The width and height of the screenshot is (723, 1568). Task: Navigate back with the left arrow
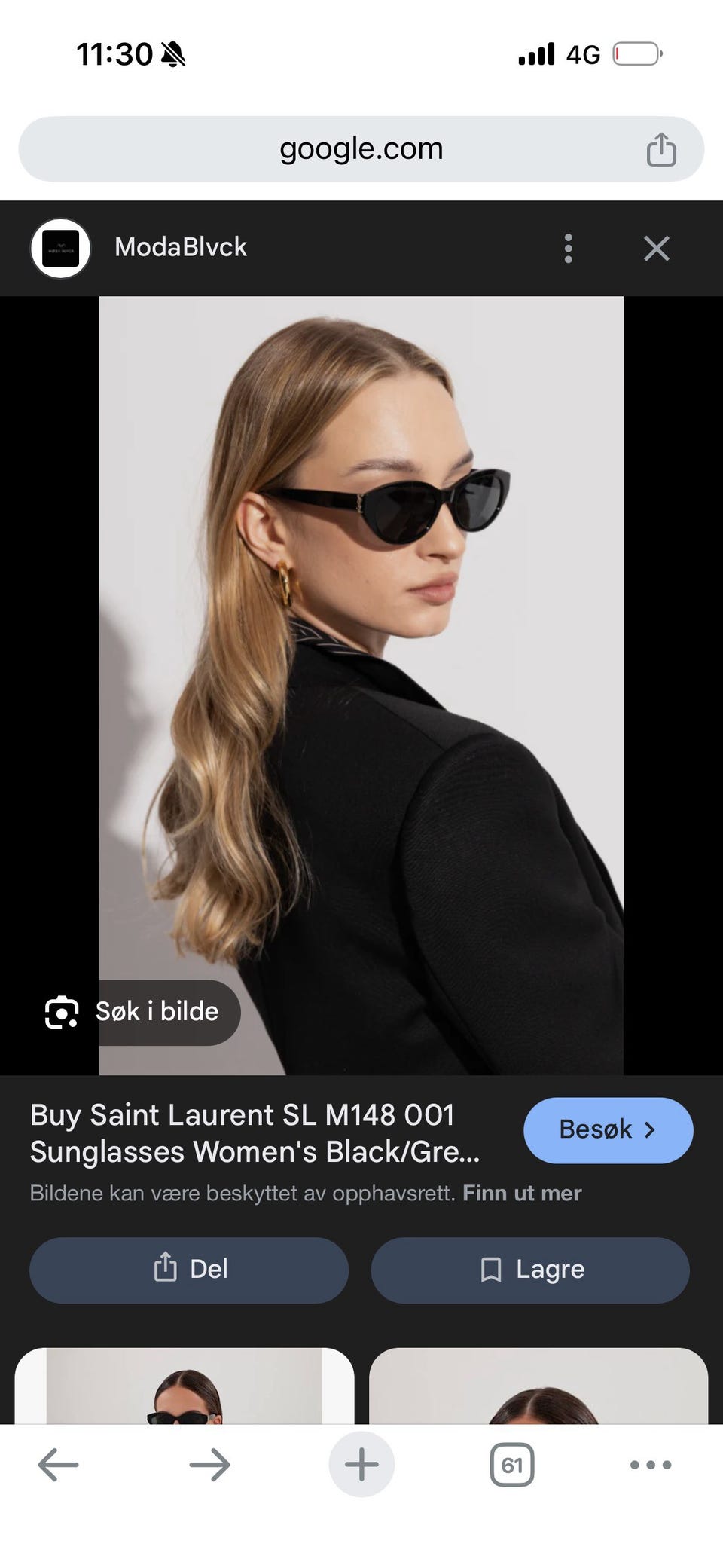pyautogui.click(x=58, y=1464)
